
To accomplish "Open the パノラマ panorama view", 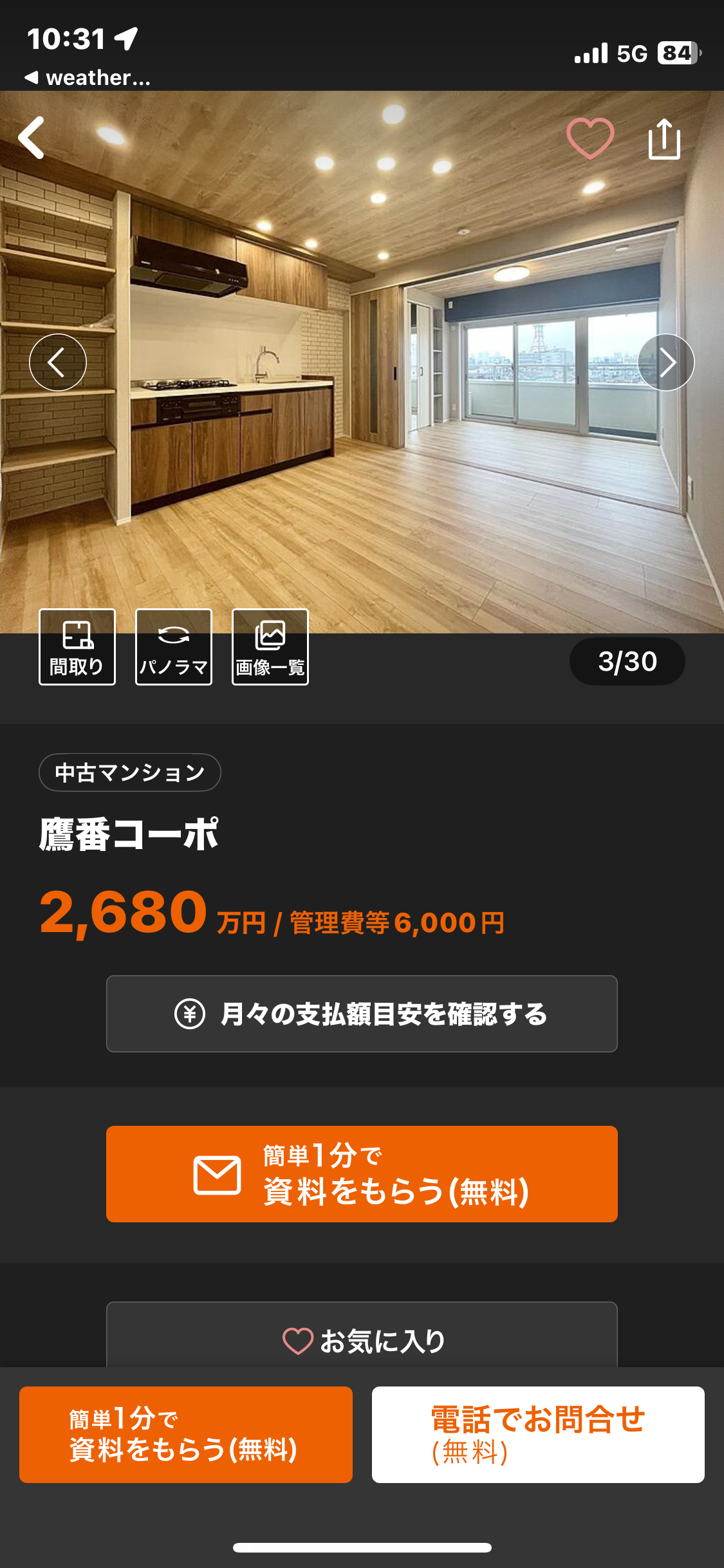I will [x=174, y=647].
